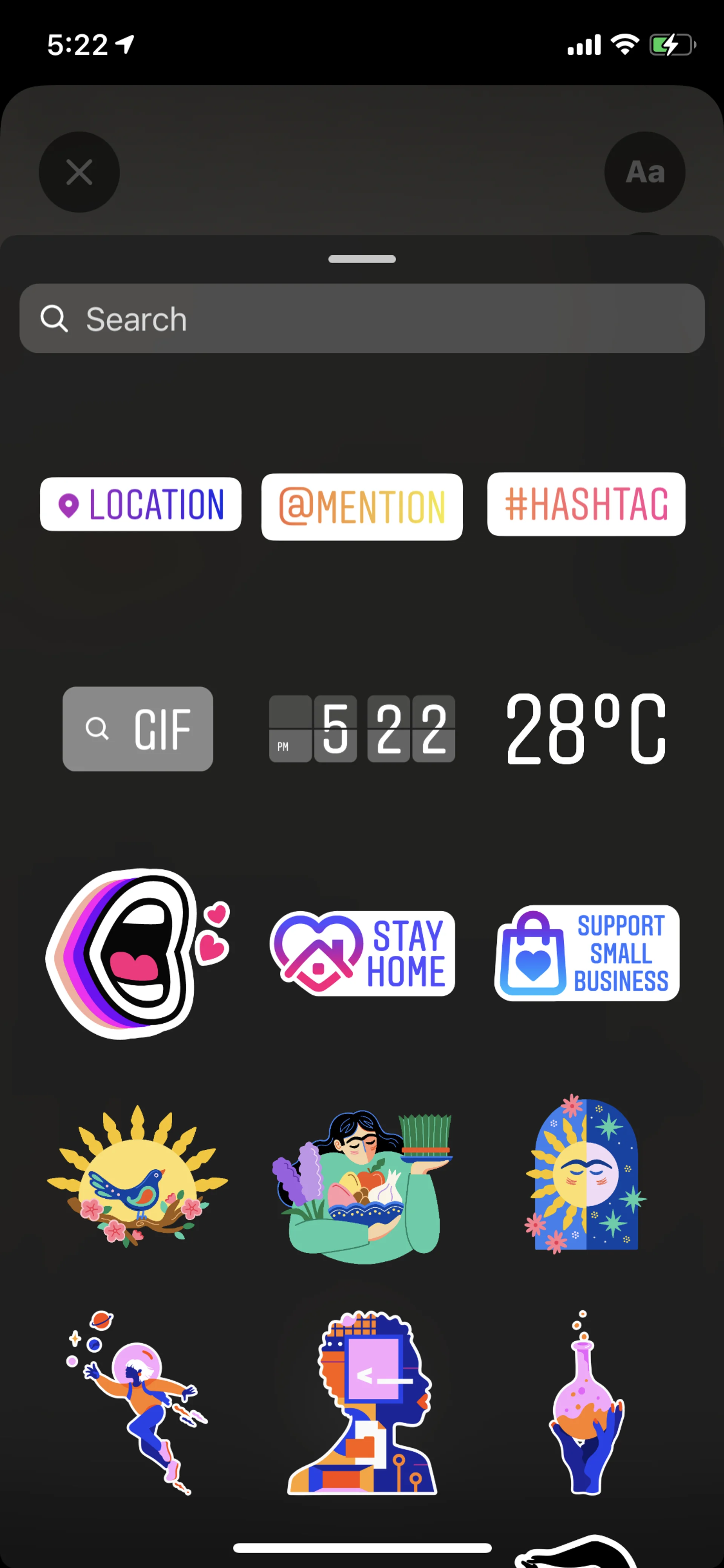This screenshot has height=1568, width=724.
Task: Add the Location sticker
Action: pos(141,504)
